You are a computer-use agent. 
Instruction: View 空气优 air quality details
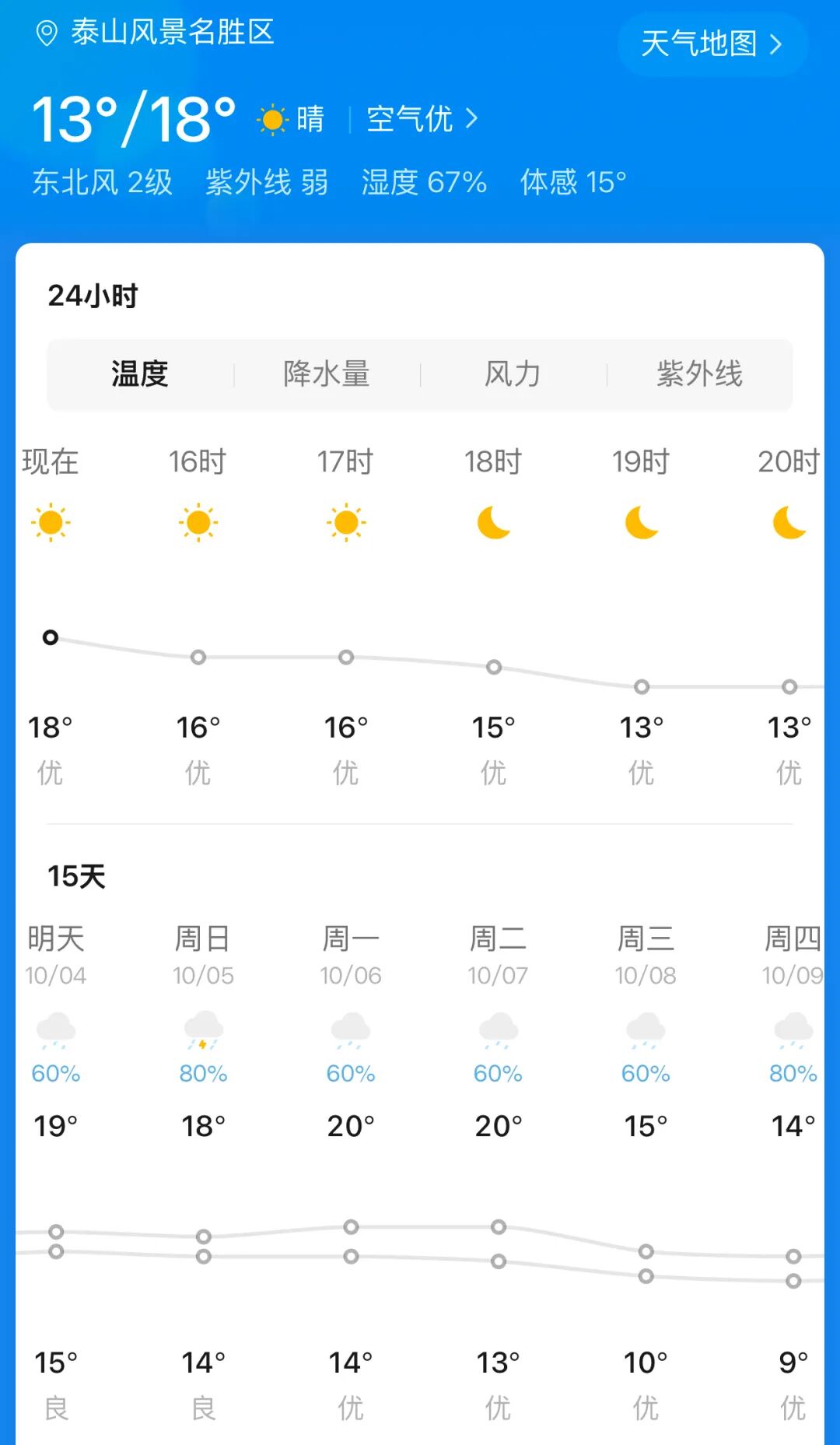[421, 119]
